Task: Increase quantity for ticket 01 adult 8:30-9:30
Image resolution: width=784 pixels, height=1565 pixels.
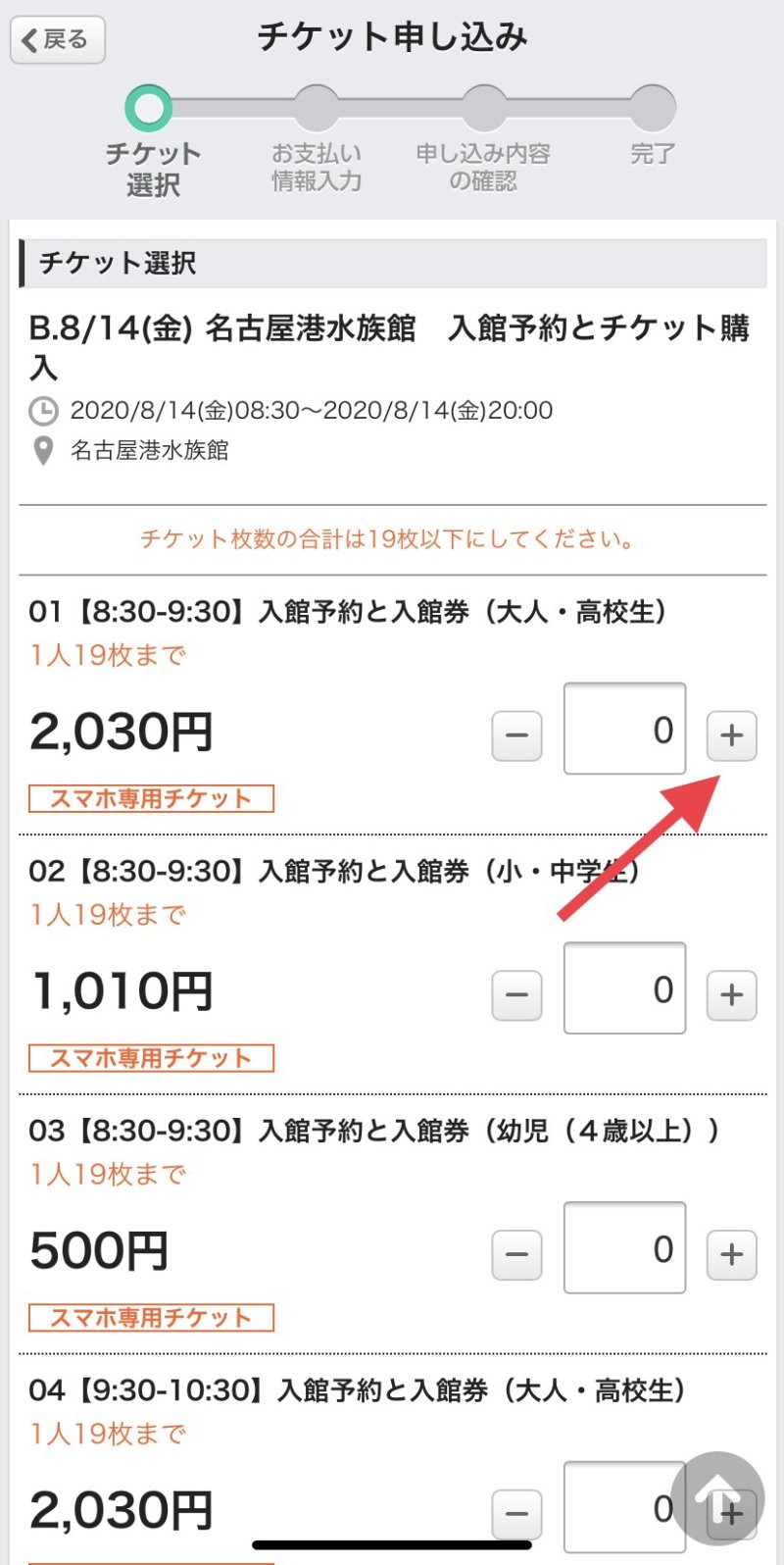Action: coord(732,735)
